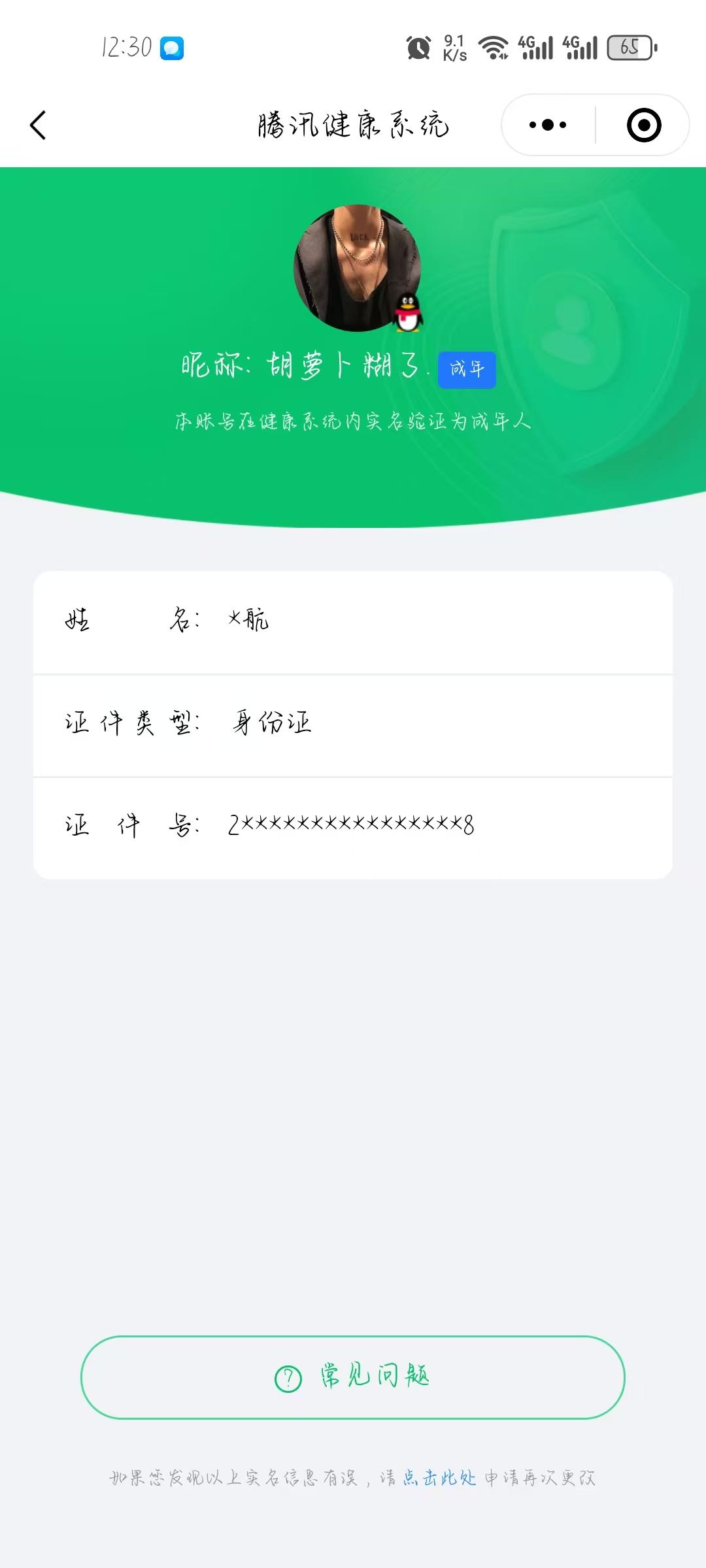Viewport: 706px width, 1568px height.
Task: Open the mini program three-dot menu
Action: tap(548, 125)
